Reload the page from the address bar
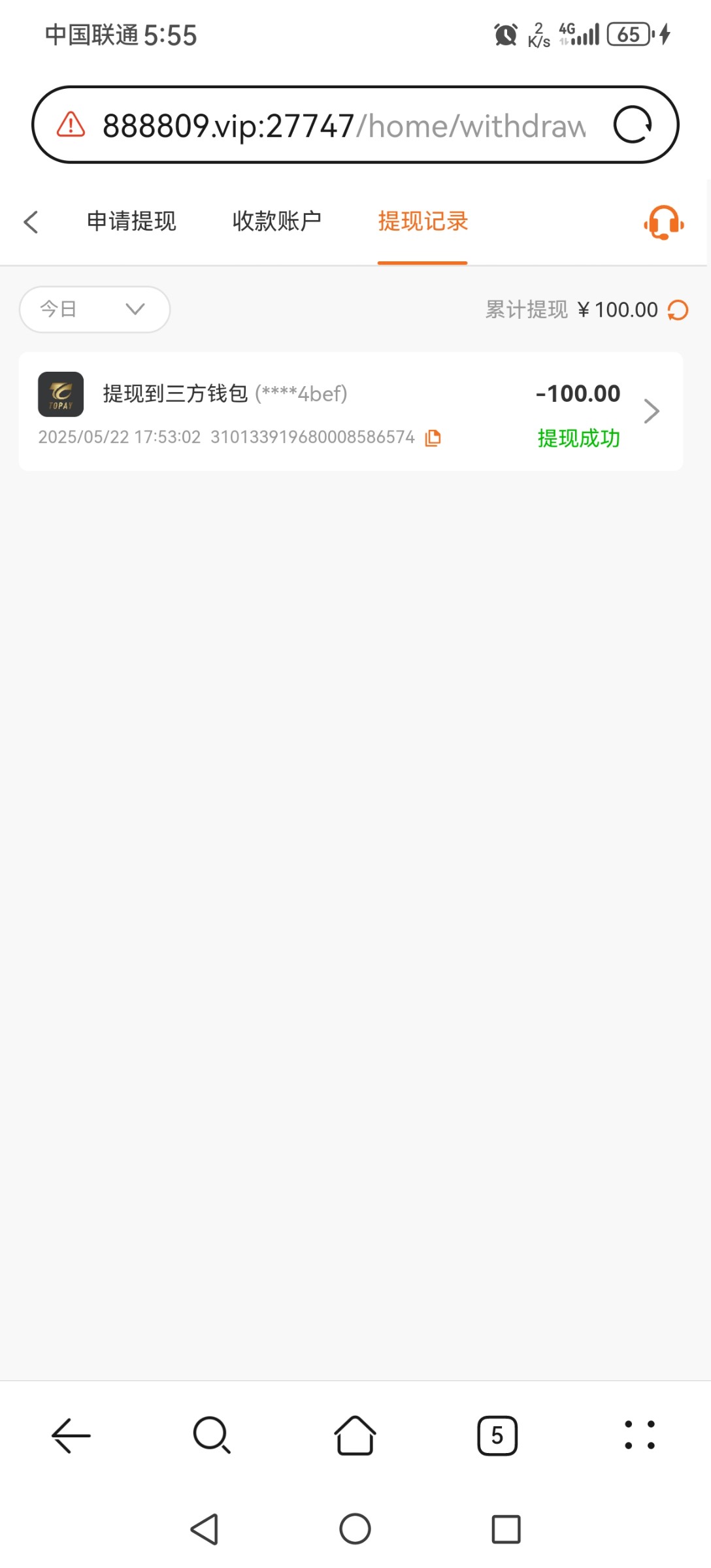The image size is (711, 1568). tap(633, 124)
